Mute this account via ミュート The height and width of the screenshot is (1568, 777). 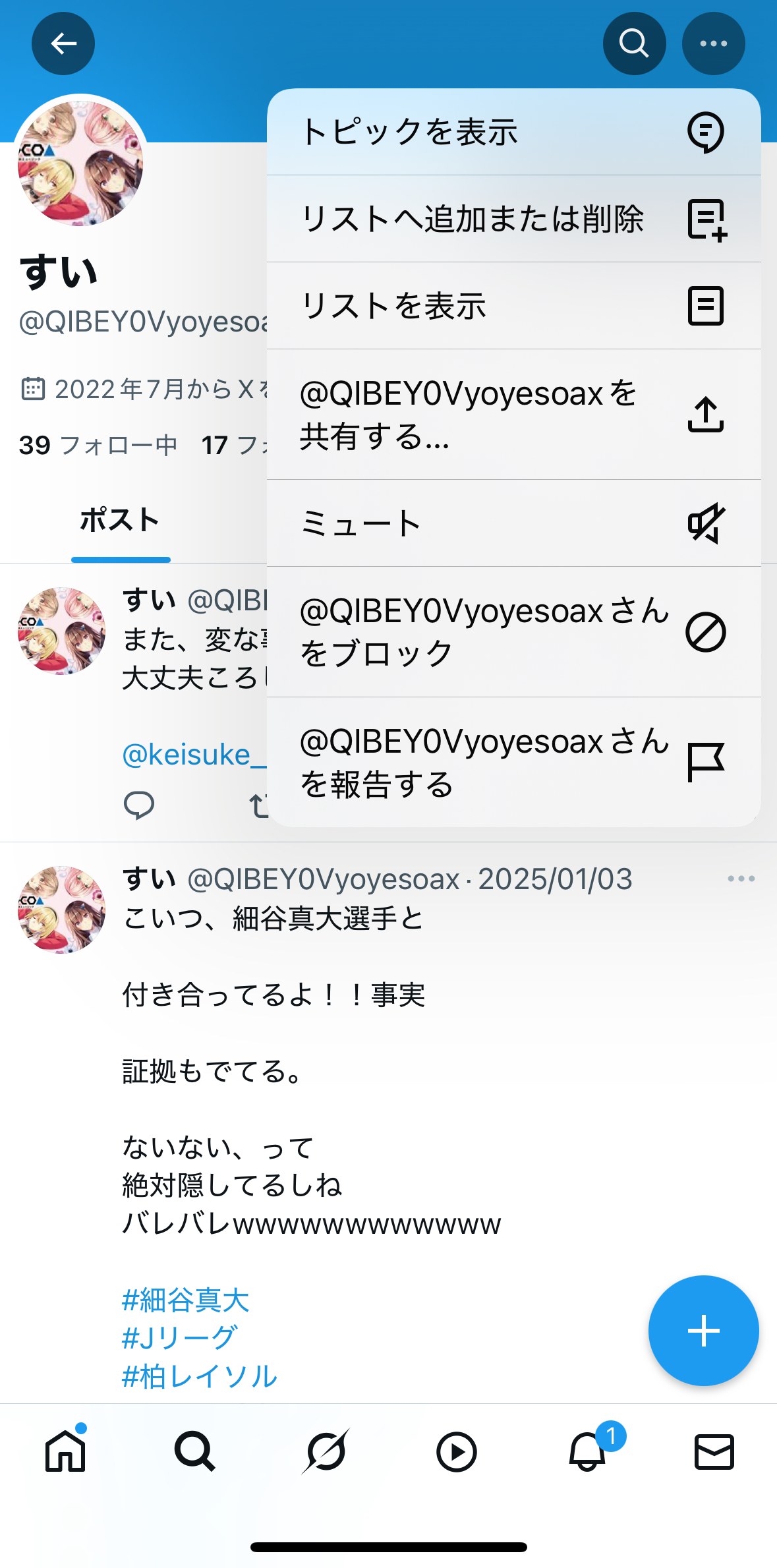pos(514,523)
